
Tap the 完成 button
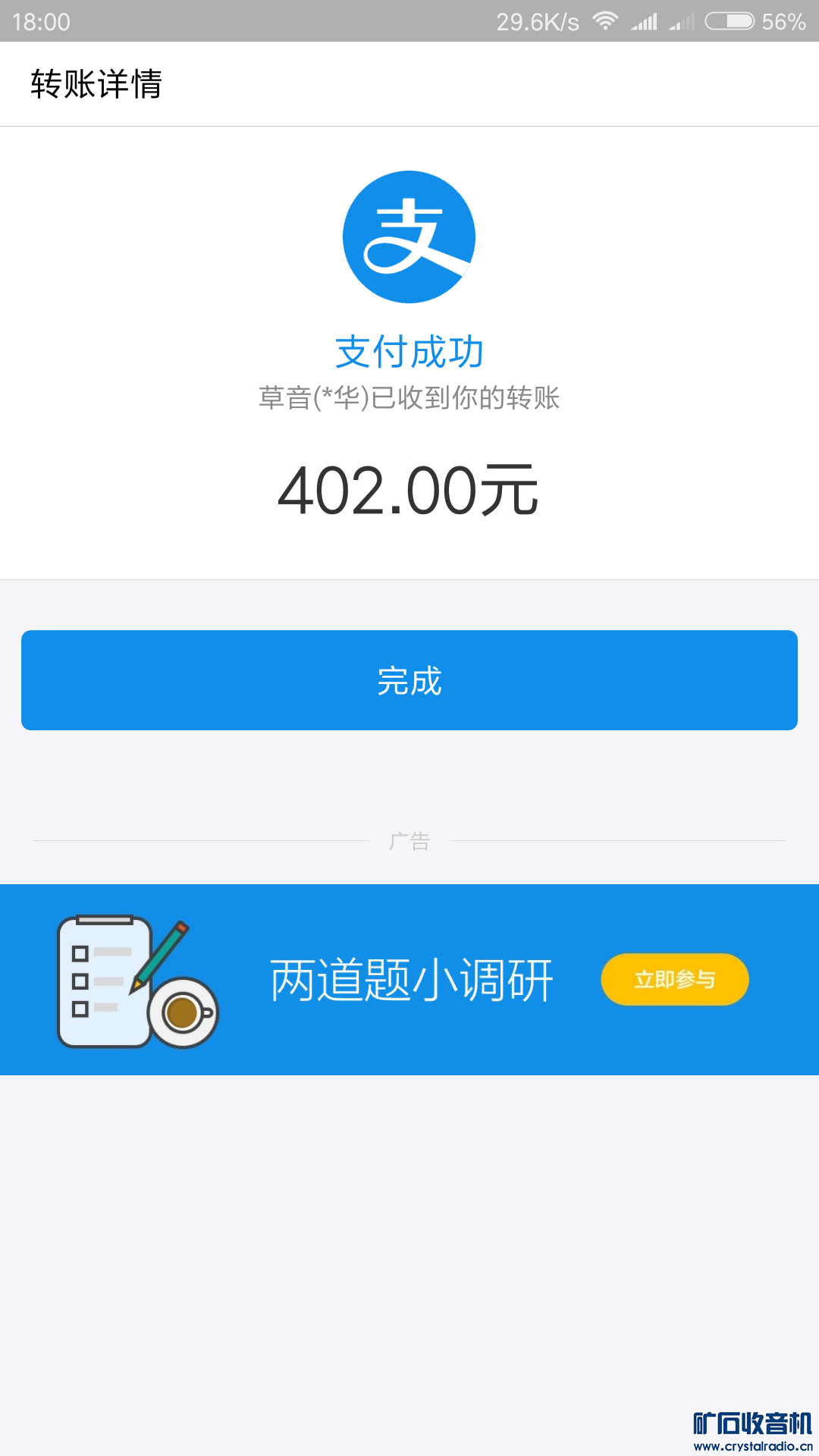click(409, 680)
